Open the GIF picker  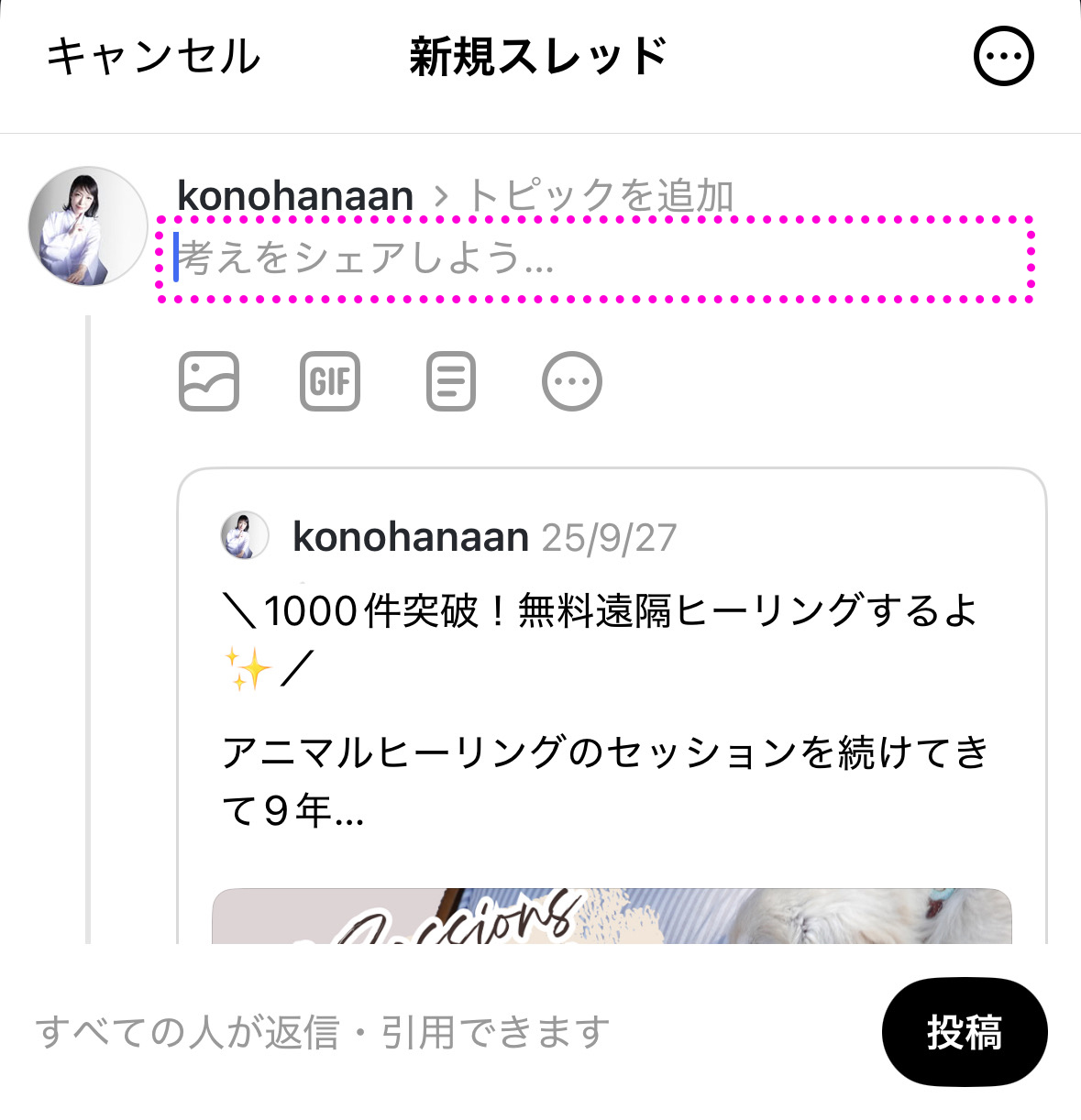pyautogui.click(x=330, y=381)
